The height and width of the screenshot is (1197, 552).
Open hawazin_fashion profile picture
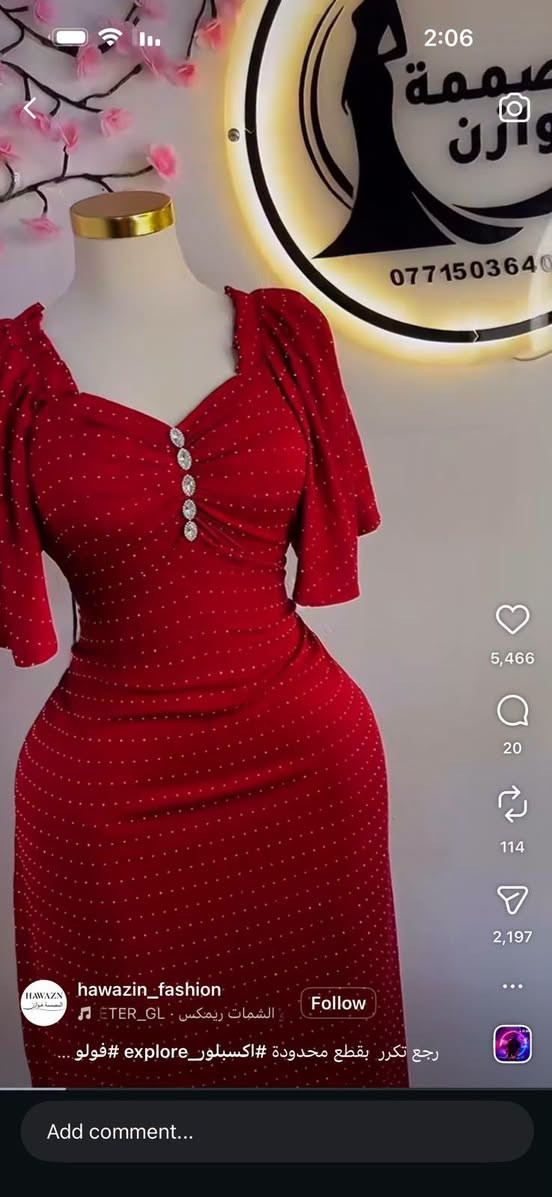click(44, 1002)
